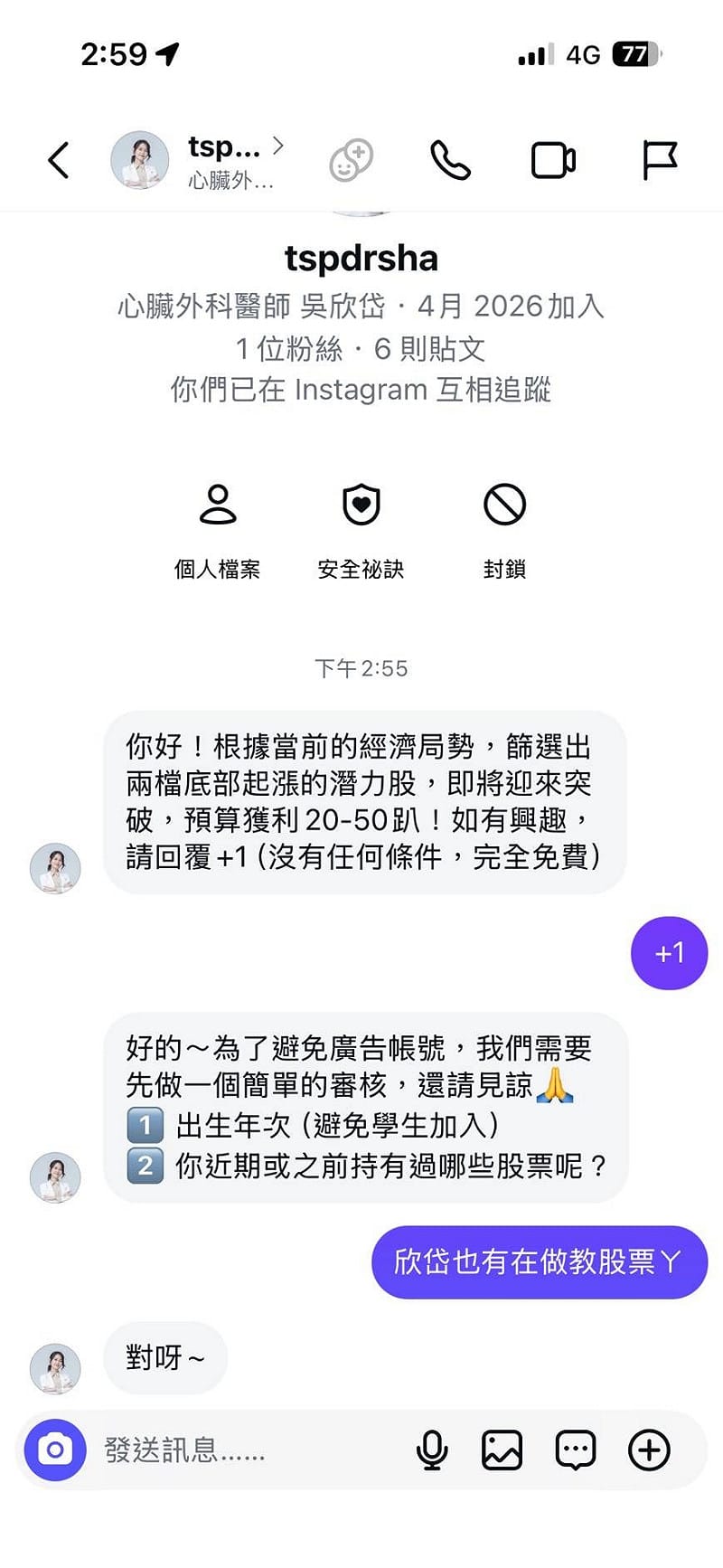Go back using the back arrow
Image resolution: width=723 pixels, height=1568 pixels.
point(58,159)
